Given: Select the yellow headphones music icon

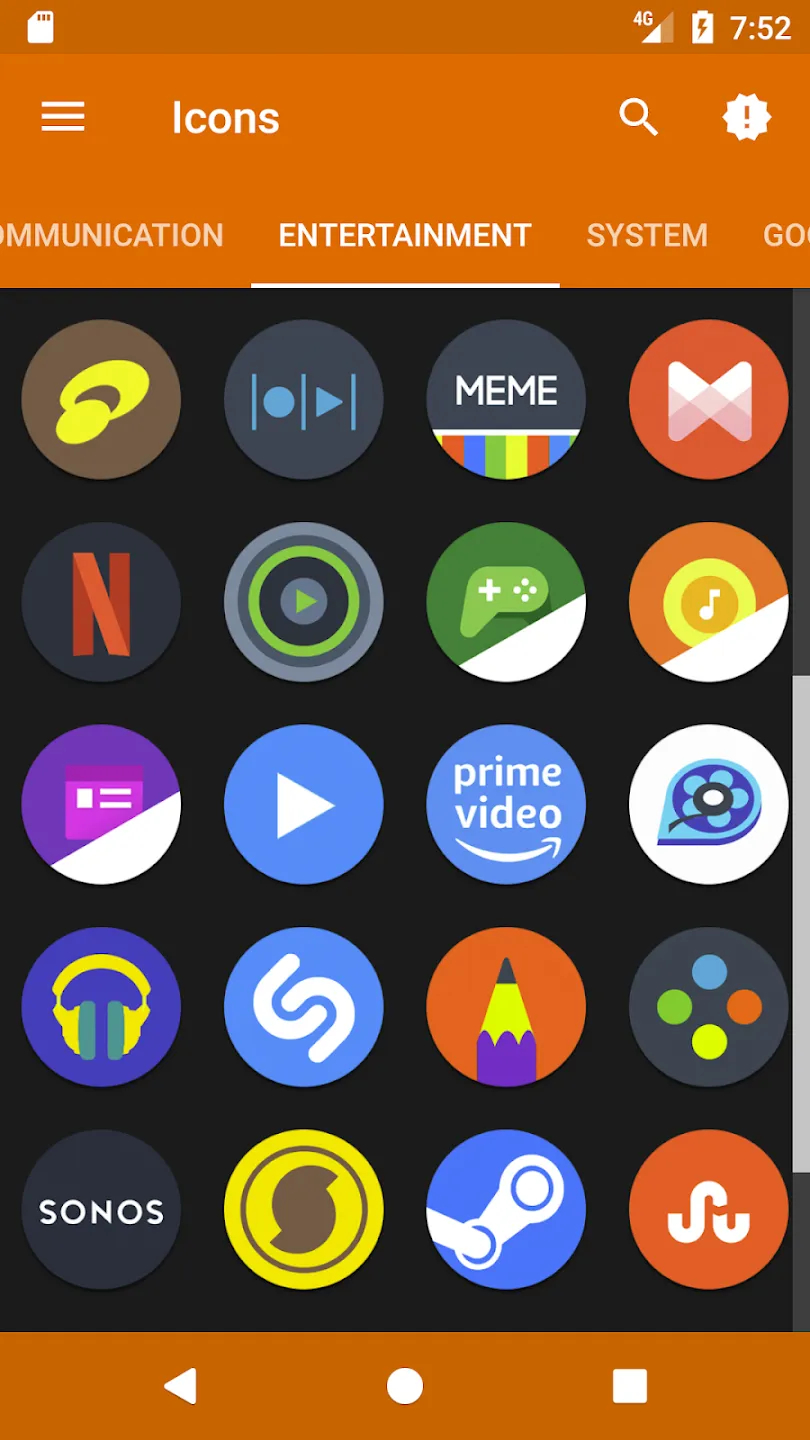Looking at the screenshot, I should click(x=101, y=1007).
